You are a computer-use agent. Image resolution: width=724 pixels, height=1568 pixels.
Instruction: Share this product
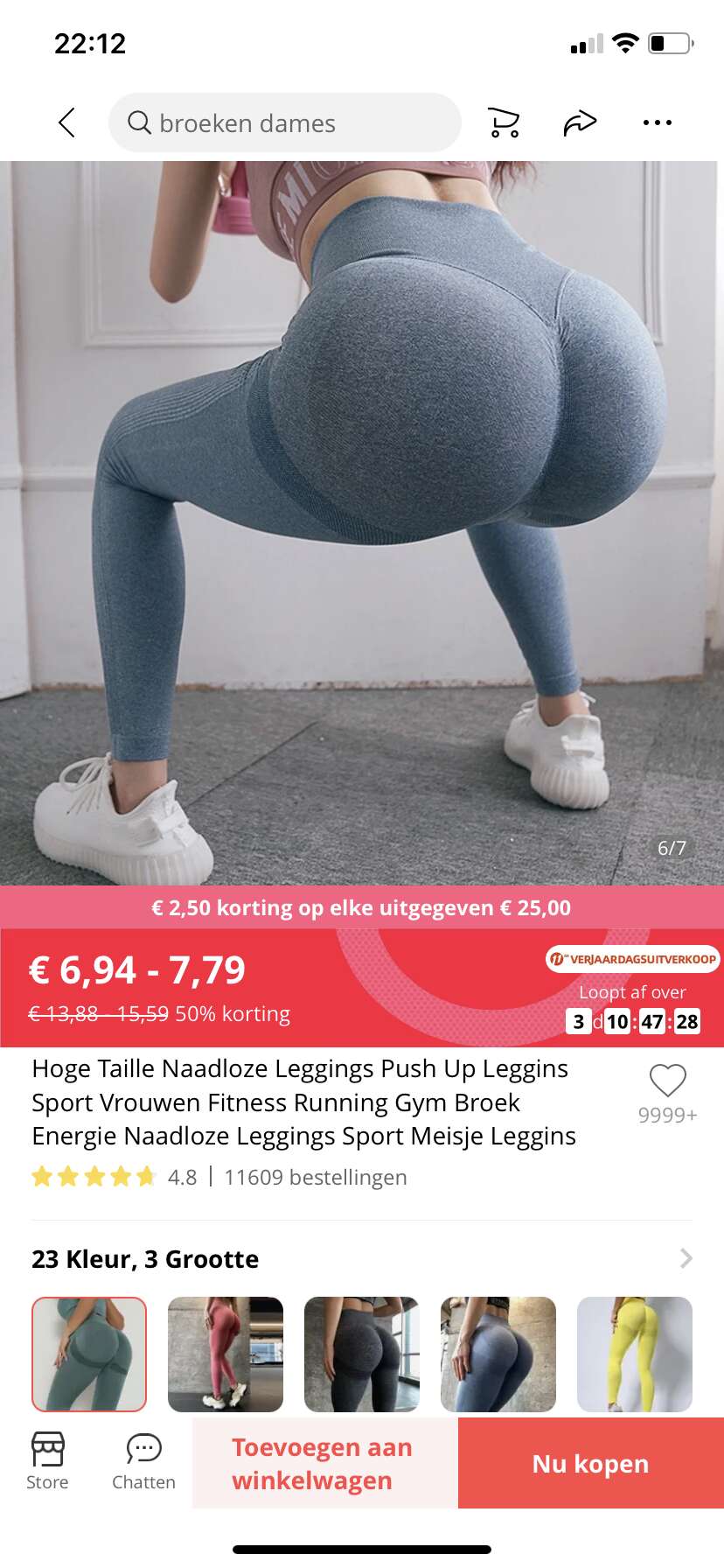580,123
